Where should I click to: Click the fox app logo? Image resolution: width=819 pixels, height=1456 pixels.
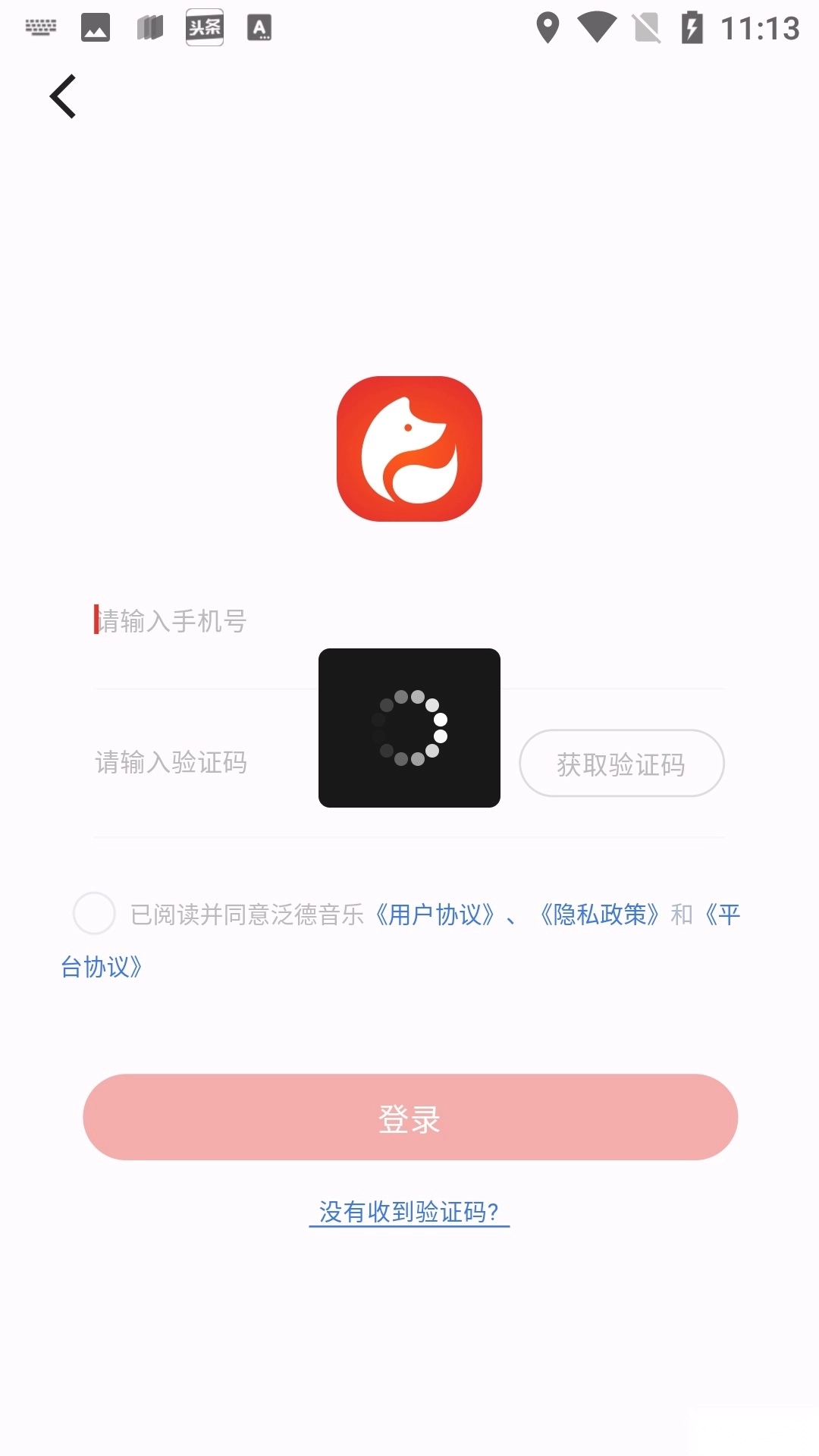pos(409,447)
